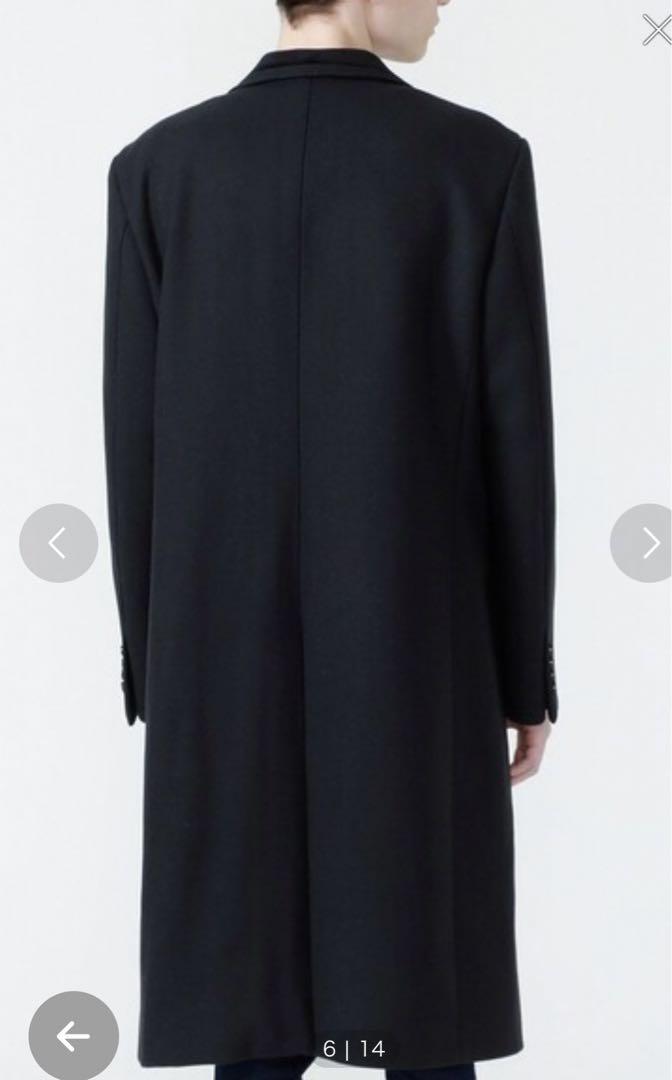Close the image viewer with the X
The width and height of the screenshot is (672, 1080).
pos(656,30)
